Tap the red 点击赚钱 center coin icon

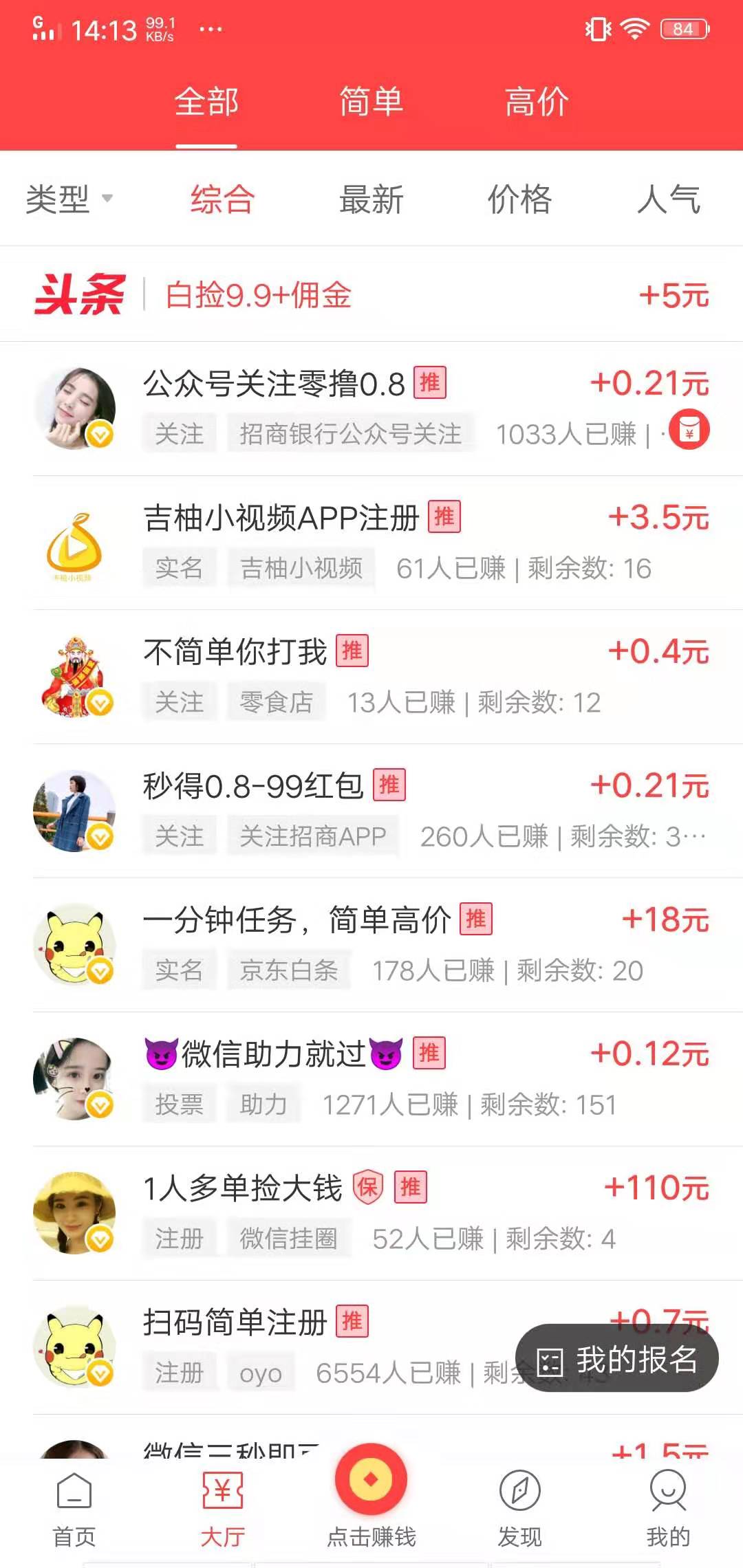371,1479
